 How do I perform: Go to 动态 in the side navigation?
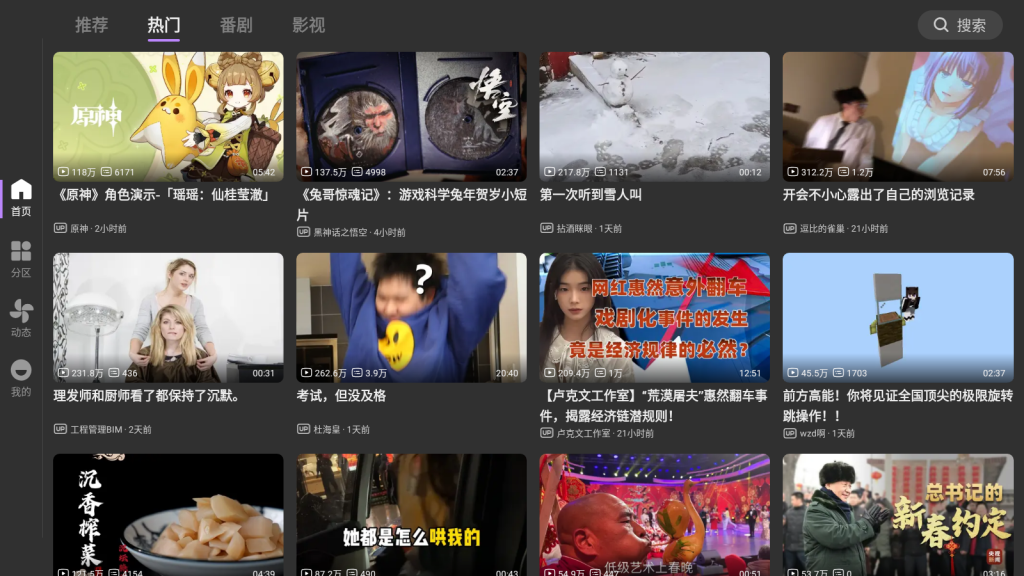pos(21,319)
